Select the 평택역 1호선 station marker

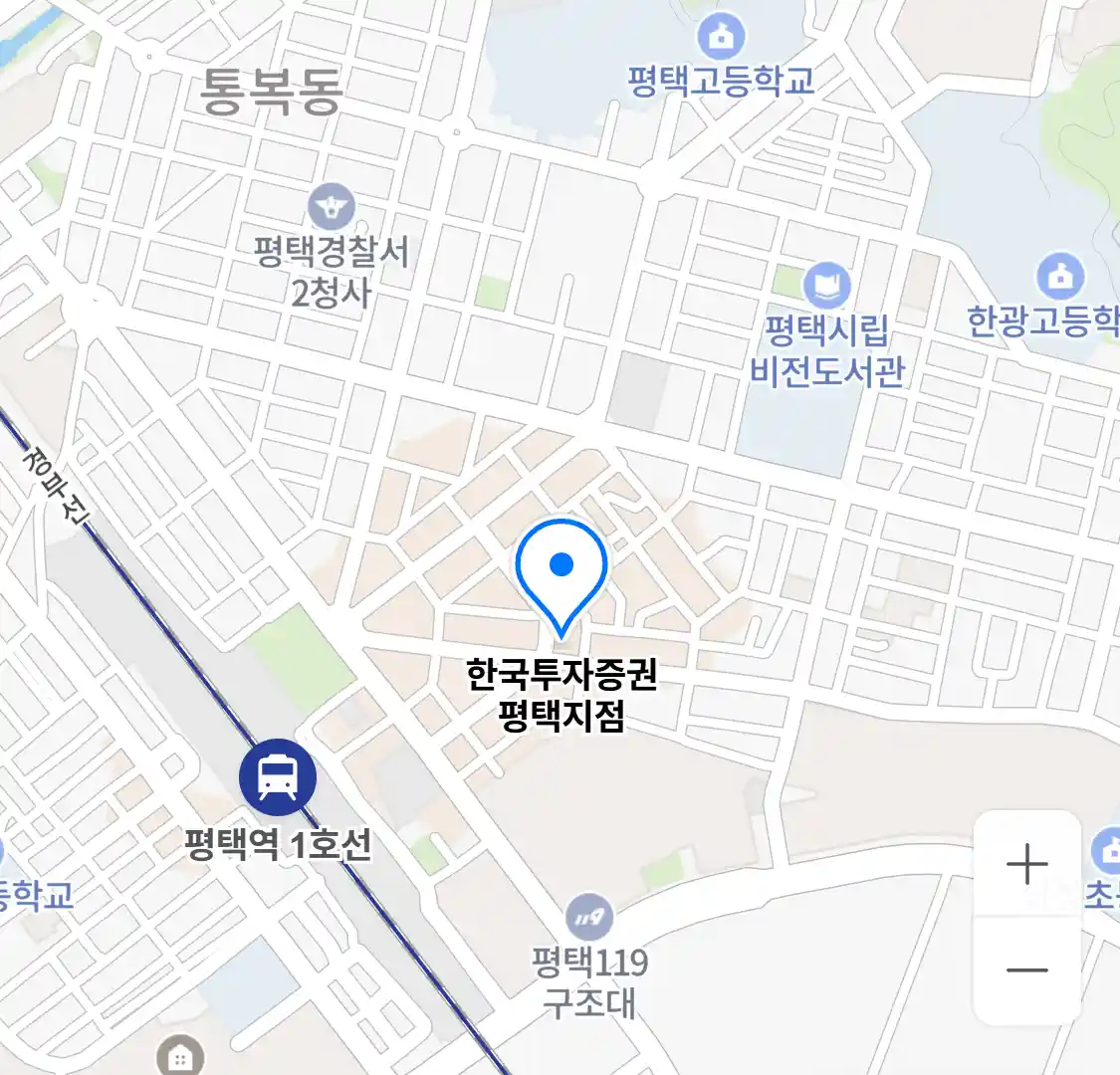[x=278, y=777]
